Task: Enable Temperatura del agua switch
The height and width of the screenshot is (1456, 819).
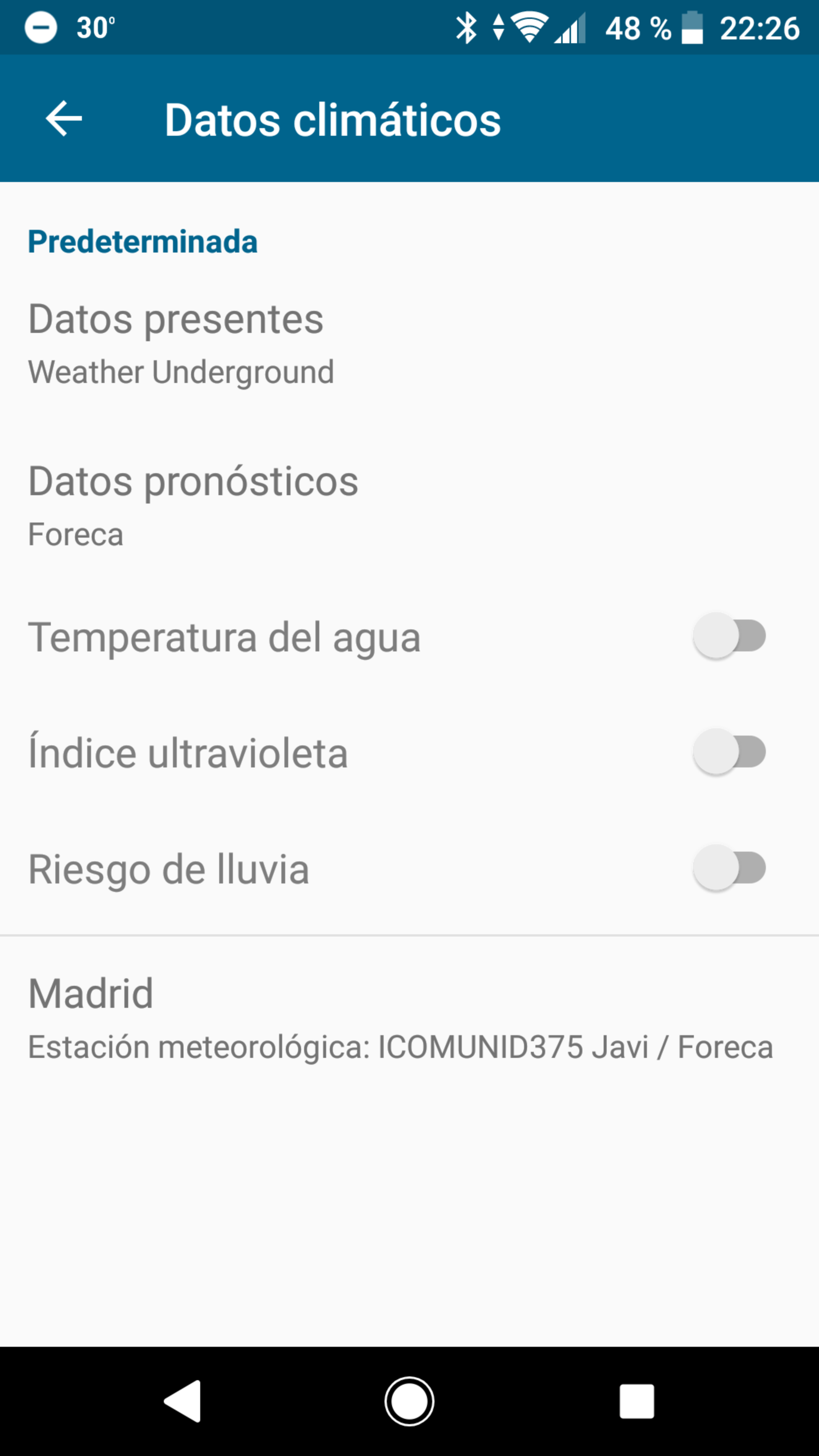Action: coord(729,636)
